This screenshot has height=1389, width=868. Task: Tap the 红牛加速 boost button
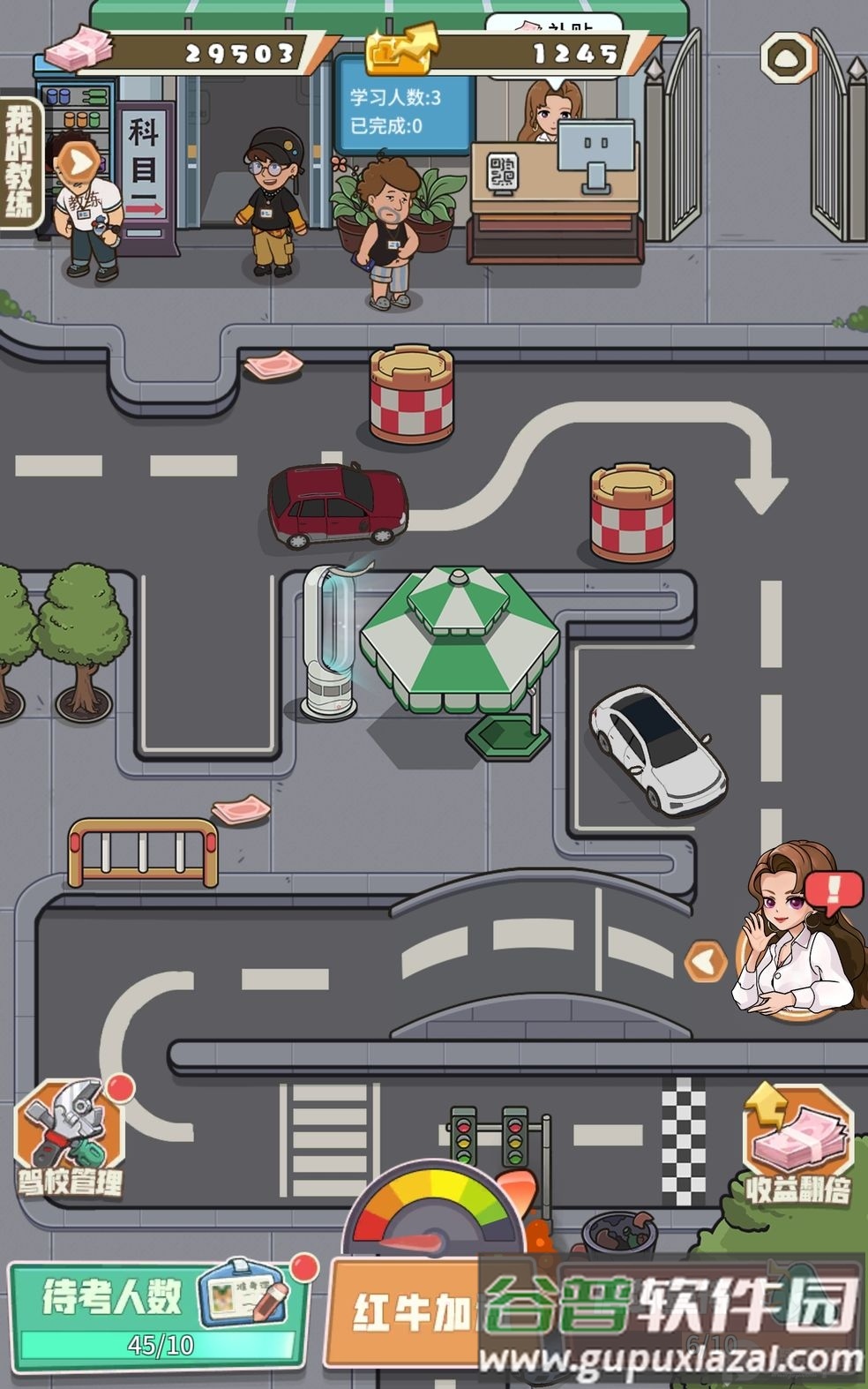point(408,1313)
